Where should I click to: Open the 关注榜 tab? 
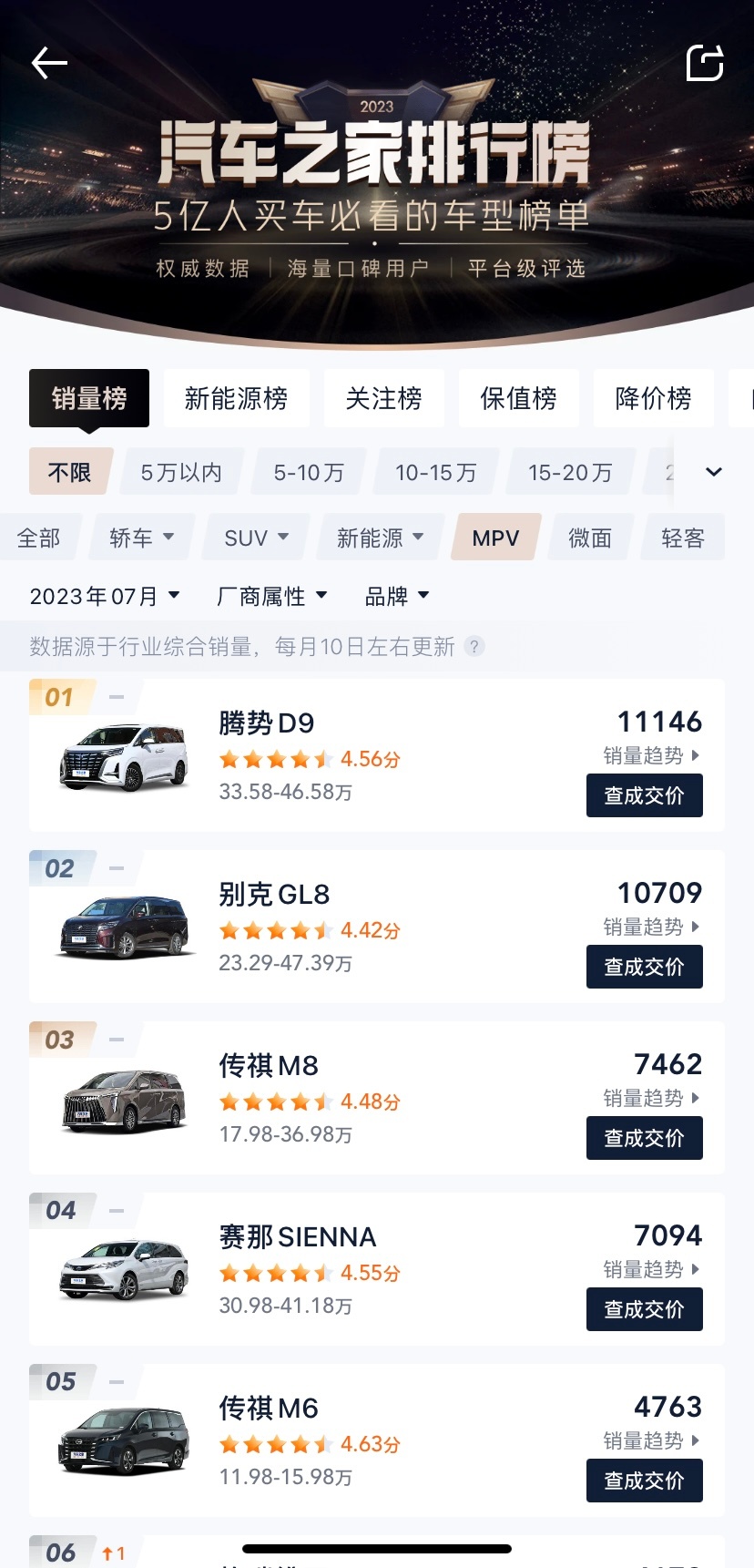coord(383,398)
